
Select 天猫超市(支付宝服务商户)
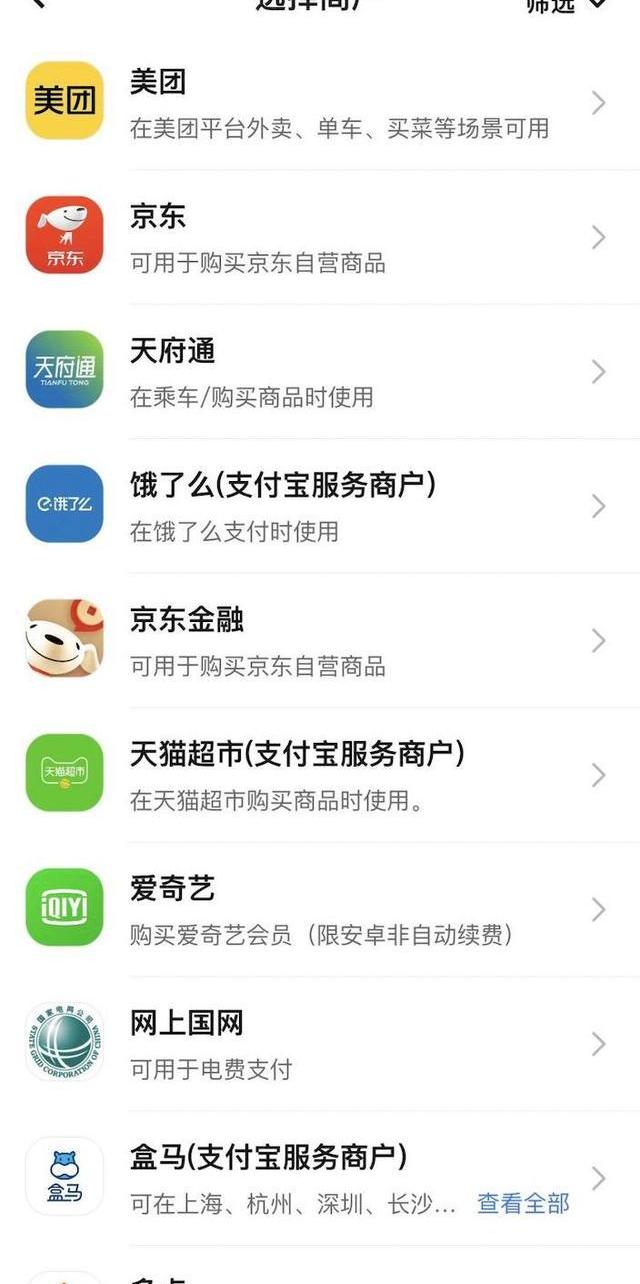(320, 775)
